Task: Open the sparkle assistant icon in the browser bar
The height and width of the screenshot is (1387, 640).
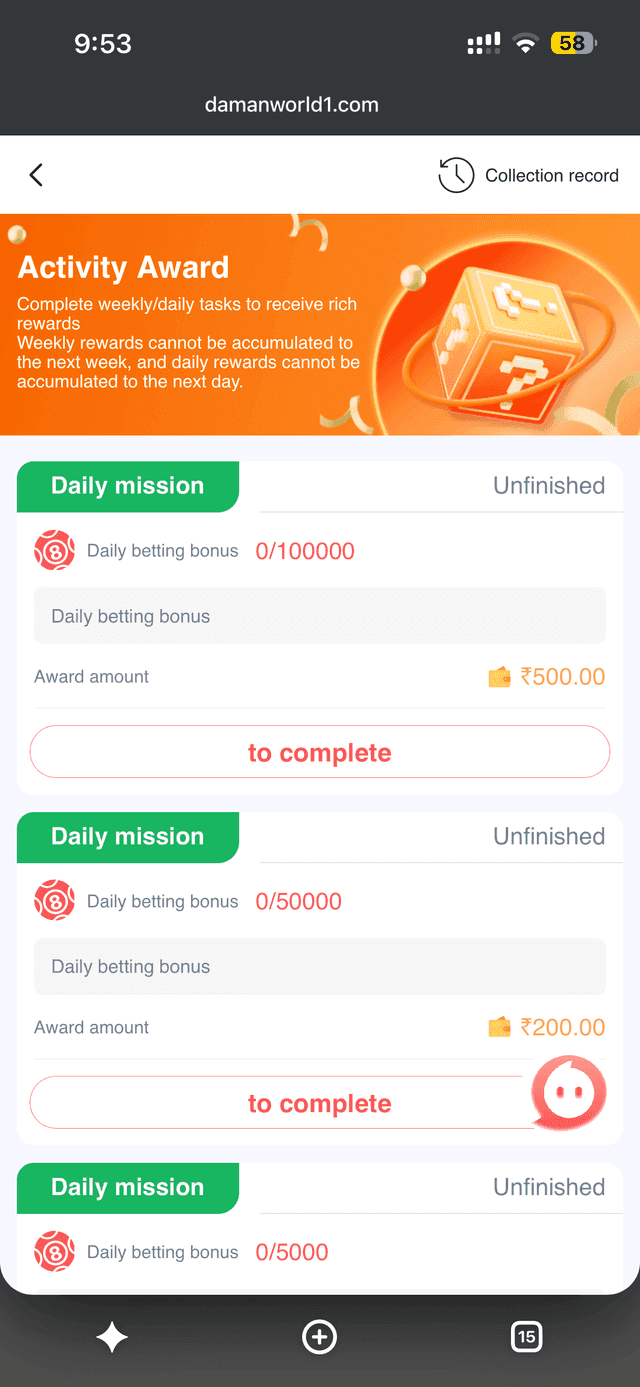Action: [112, 1337]
